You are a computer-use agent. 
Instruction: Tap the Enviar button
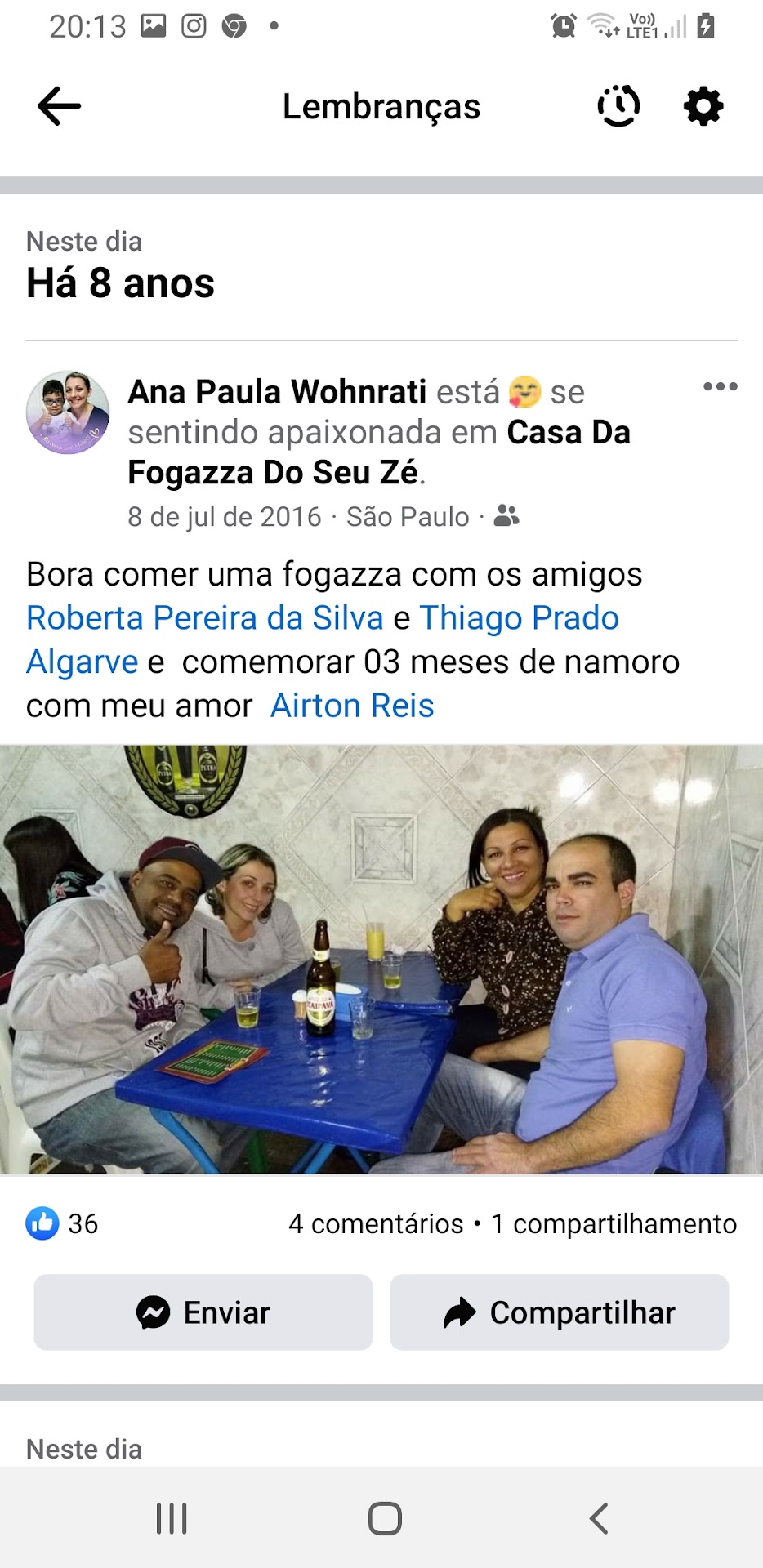click(x=203, y=1312)
